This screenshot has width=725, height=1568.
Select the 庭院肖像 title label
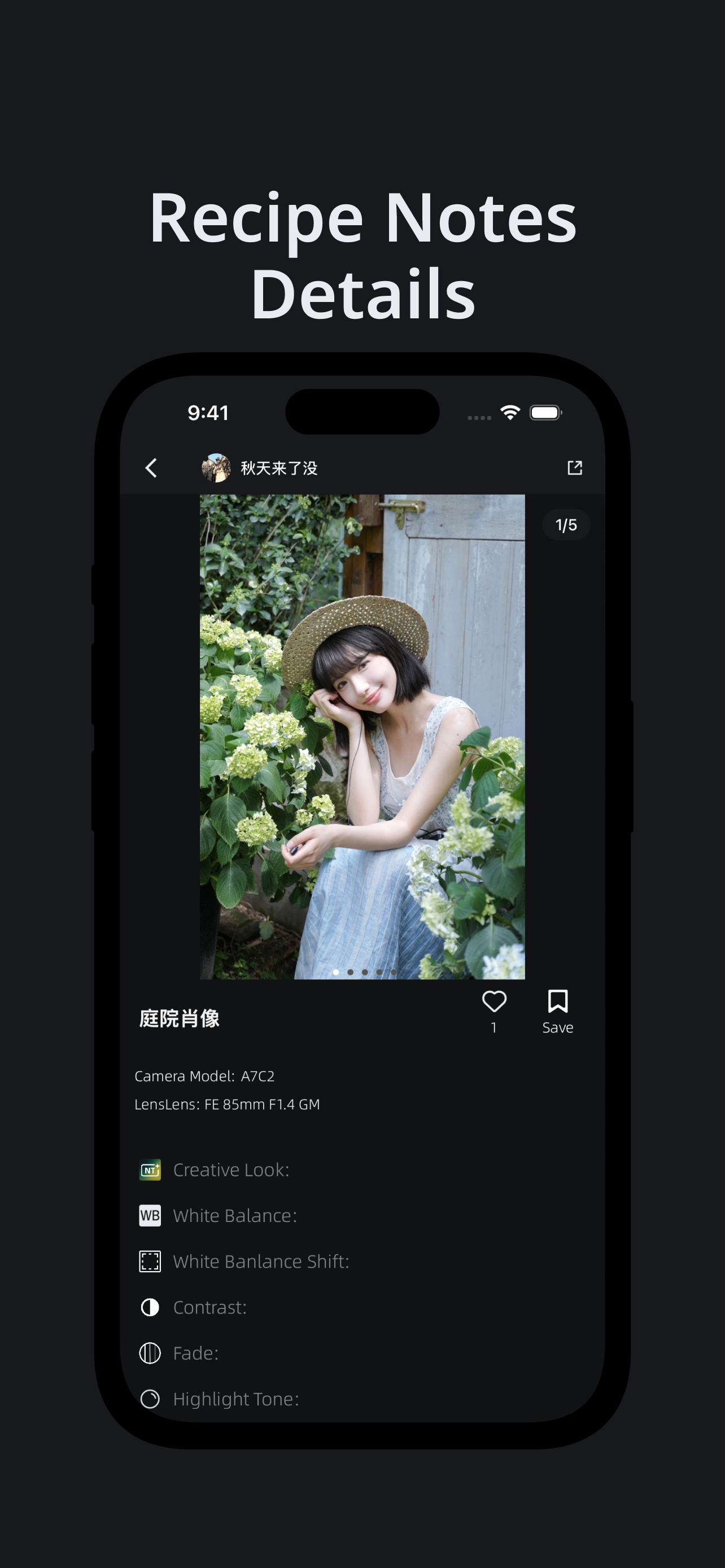(180, 1018)
